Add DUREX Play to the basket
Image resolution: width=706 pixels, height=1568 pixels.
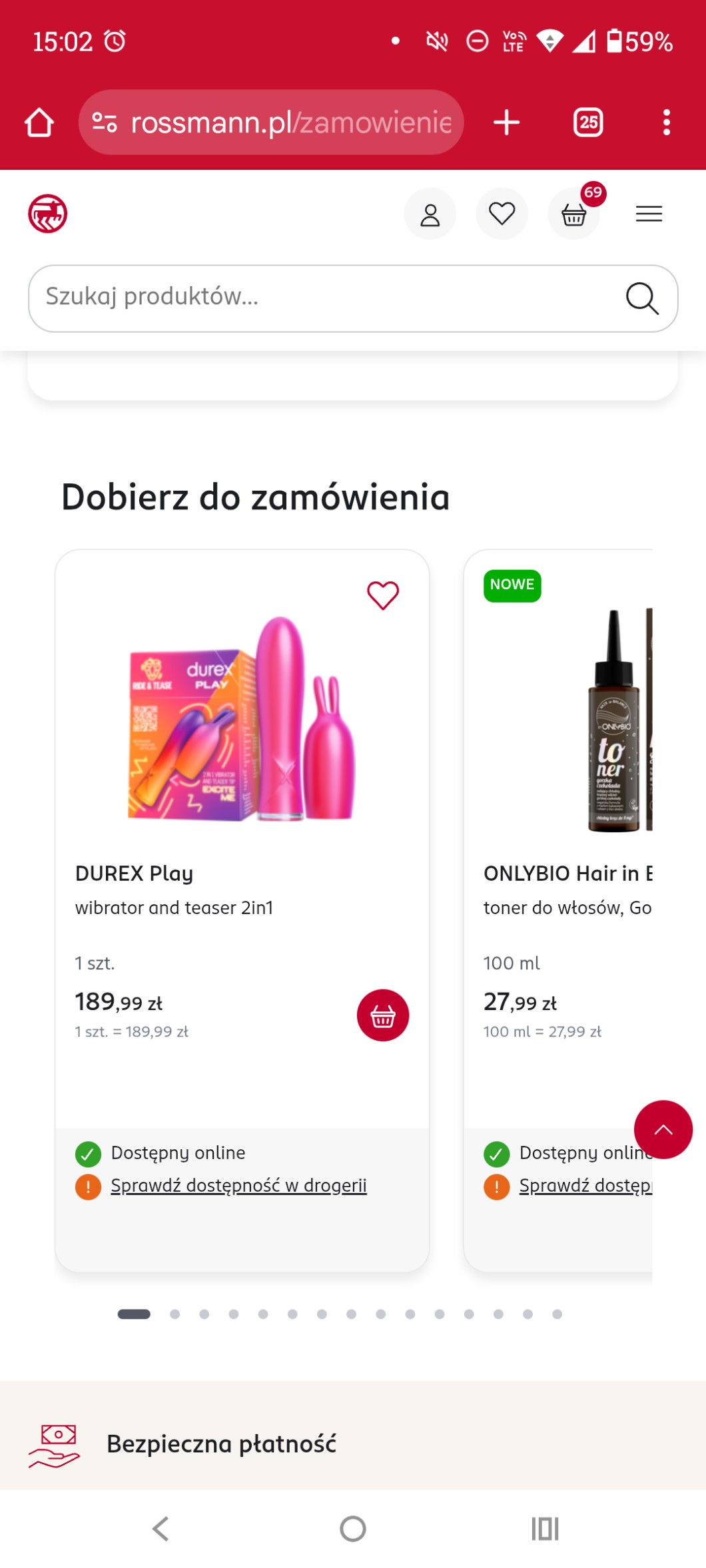click(383, 1015)
